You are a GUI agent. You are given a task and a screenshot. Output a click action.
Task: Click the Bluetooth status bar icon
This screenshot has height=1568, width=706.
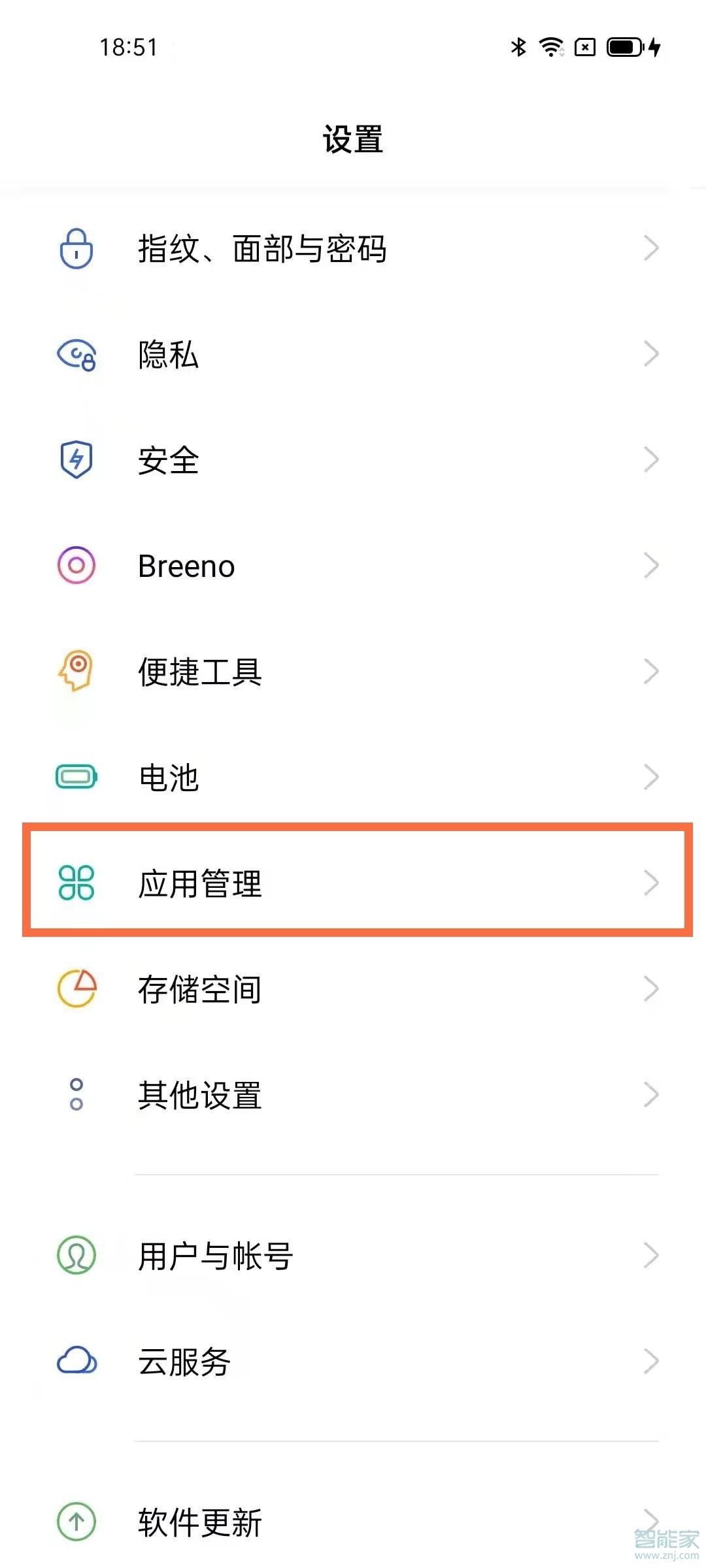pos(518,46)
